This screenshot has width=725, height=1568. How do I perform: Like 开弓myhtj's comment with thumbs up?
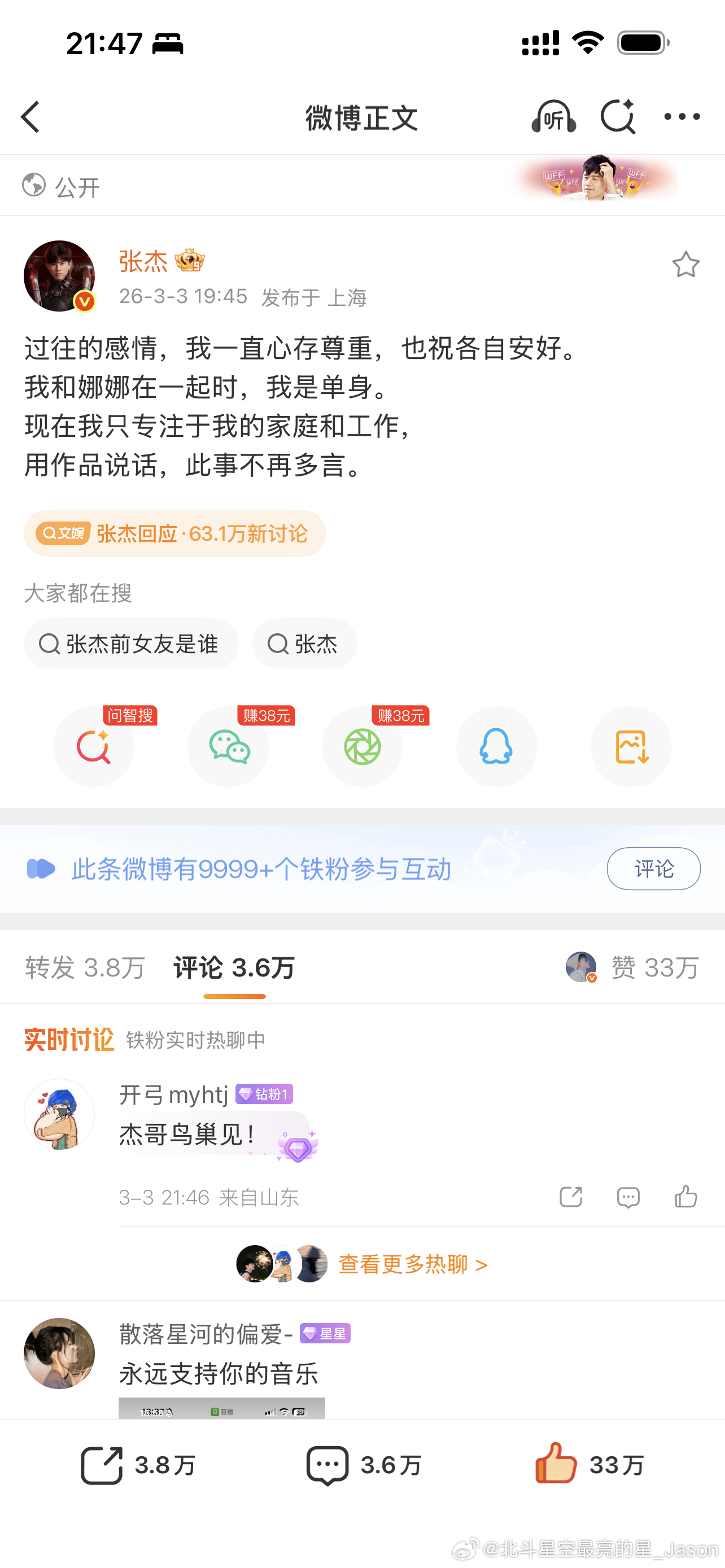pos(685,1197)
